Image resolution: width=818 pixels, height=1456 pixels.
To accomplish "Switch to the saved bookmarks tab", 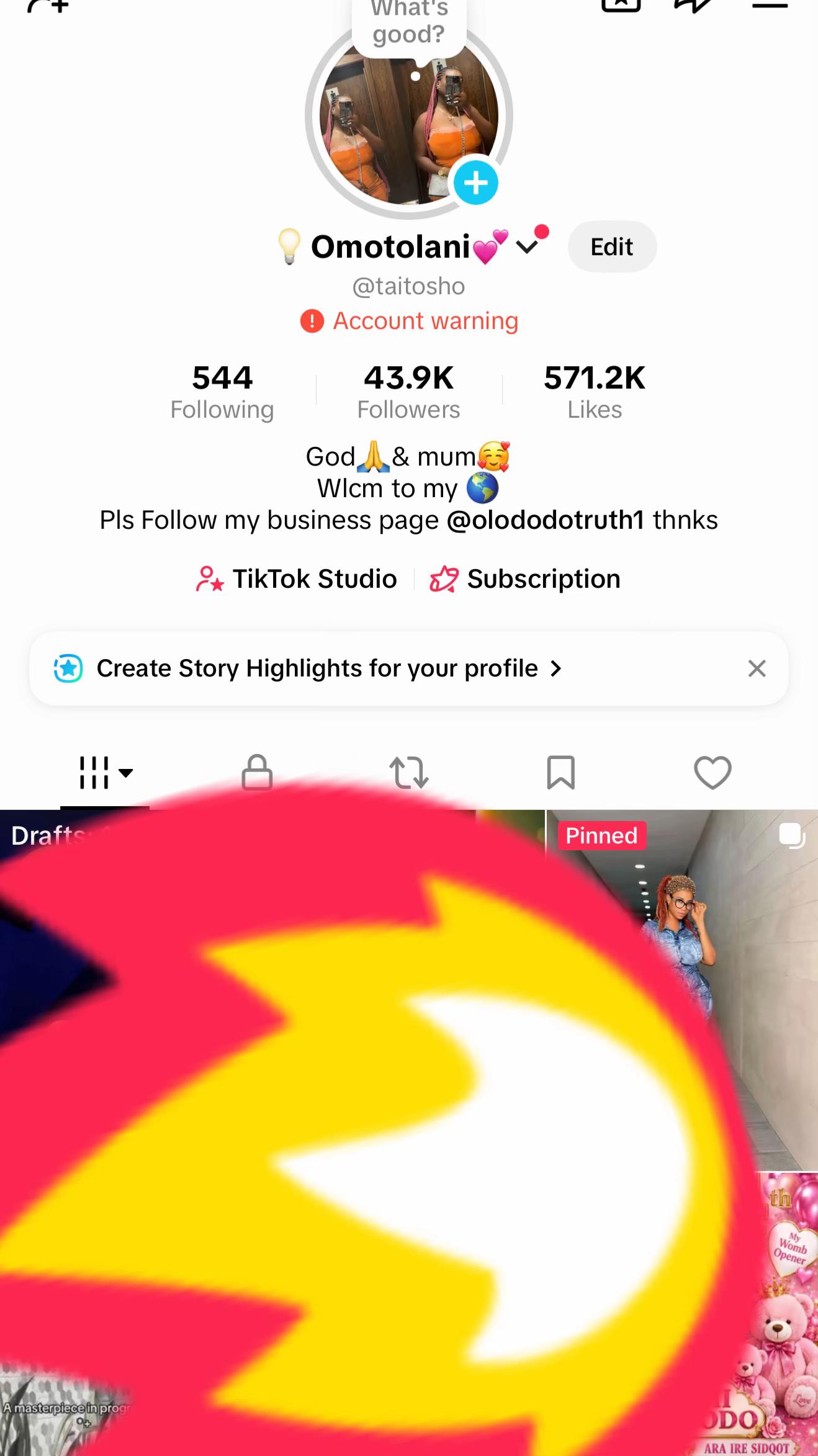I will (x=561, y=773).
